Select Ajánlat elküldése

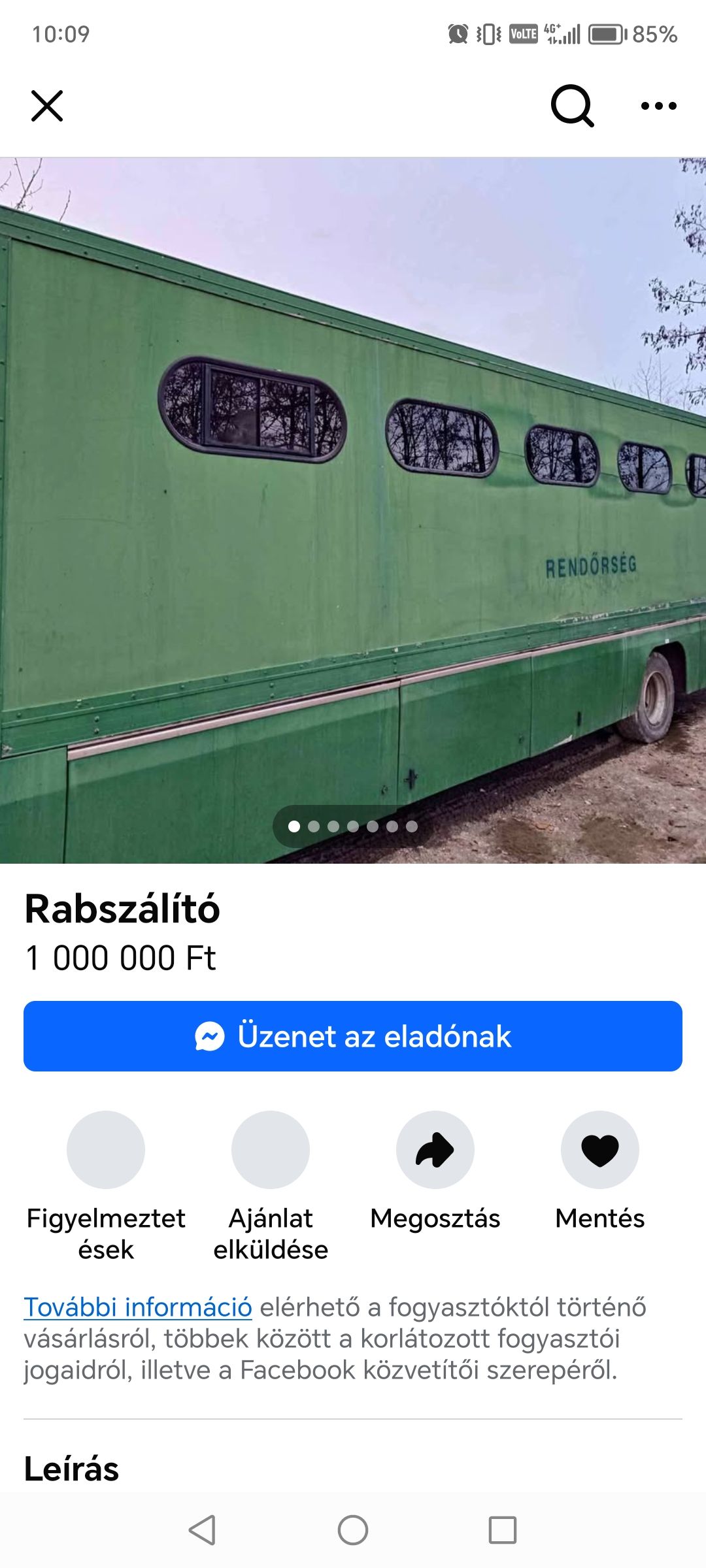271,1150
